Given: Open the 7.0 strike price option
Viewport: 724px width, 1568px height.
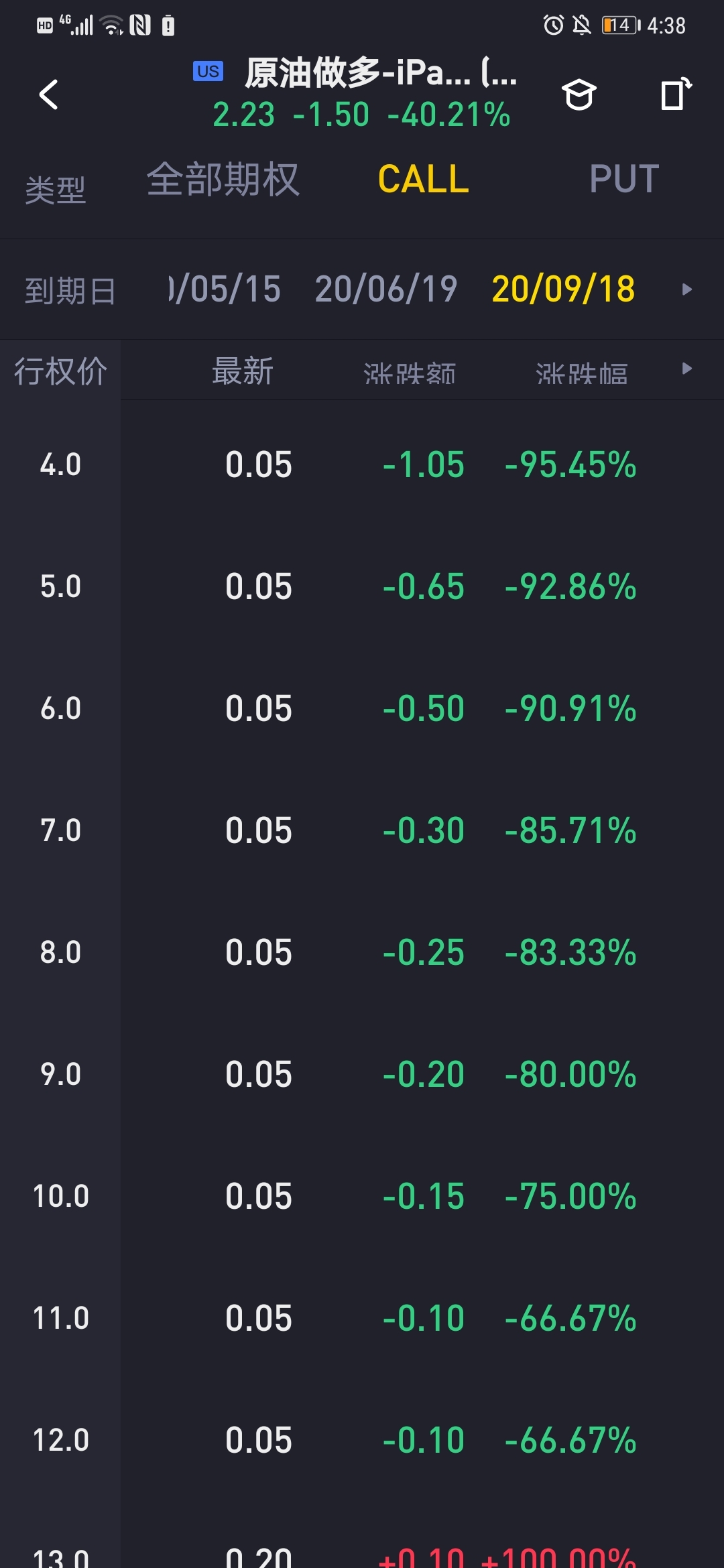Looking at the screenshot, I should pyautogui.click(x=362, y=830).
